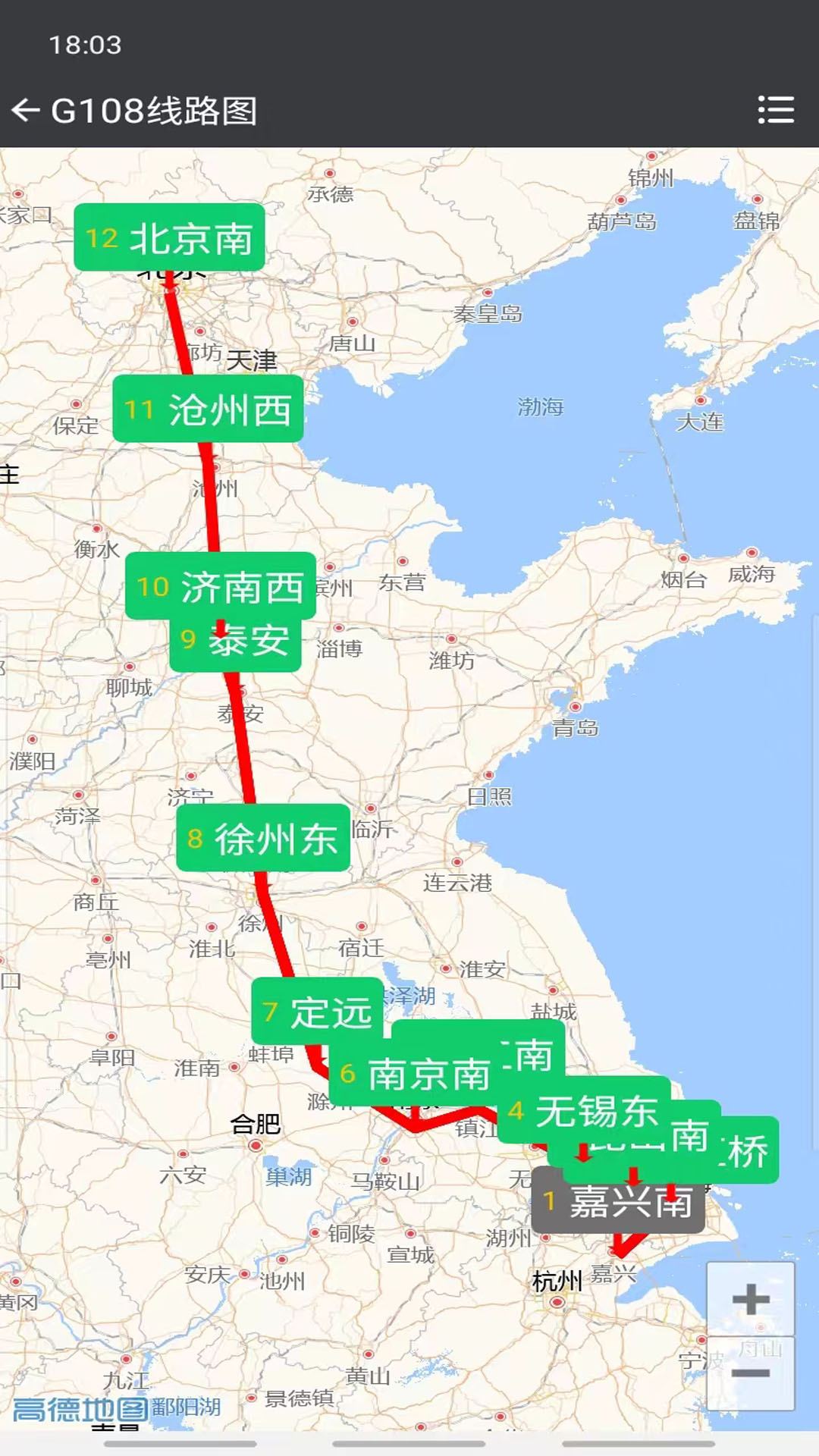Image resolution: width=819 pixels, height=1456 pixels.
Task: Zoom in on the map
Action: (751, 1299)
